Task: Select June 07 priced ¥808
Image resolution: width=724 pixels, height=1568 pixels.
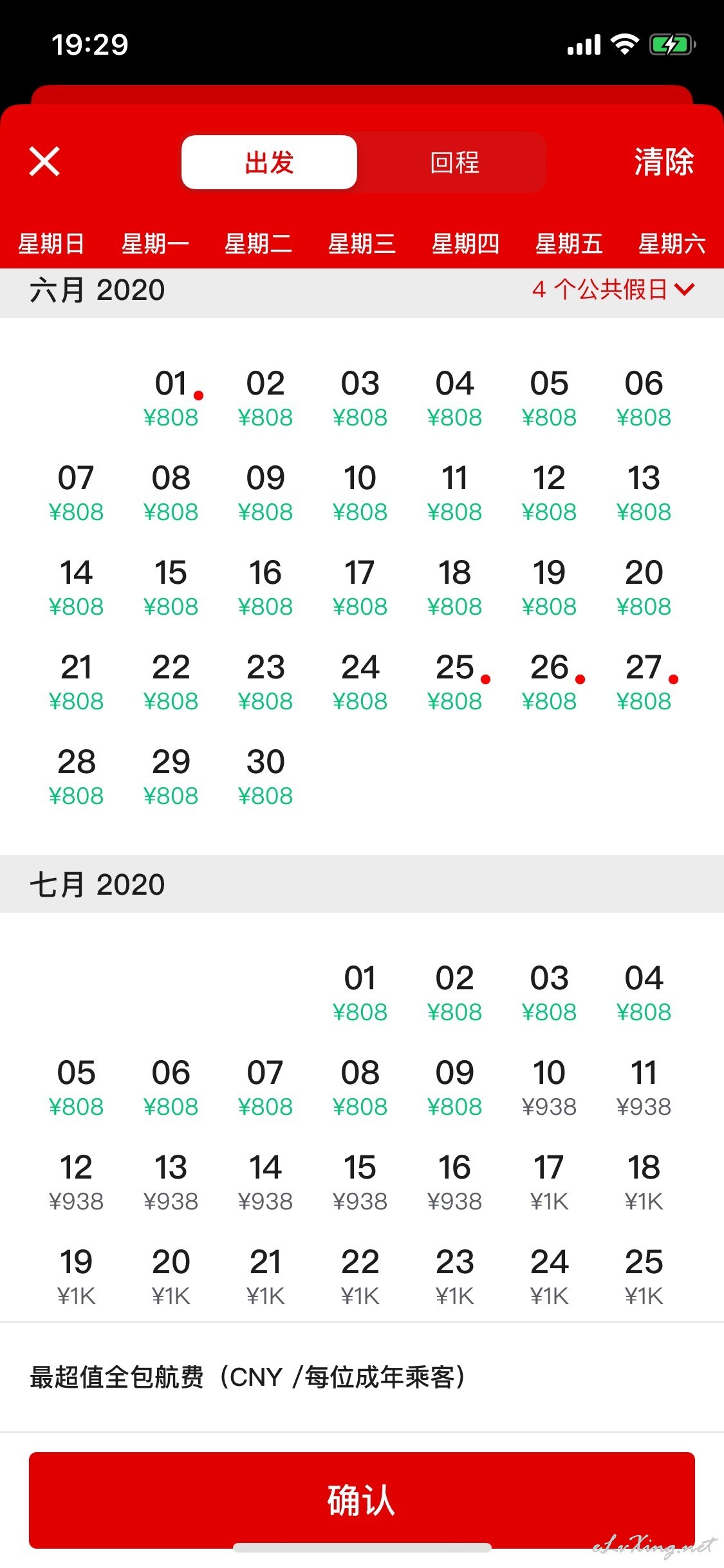Action: (x=76, y=492)
